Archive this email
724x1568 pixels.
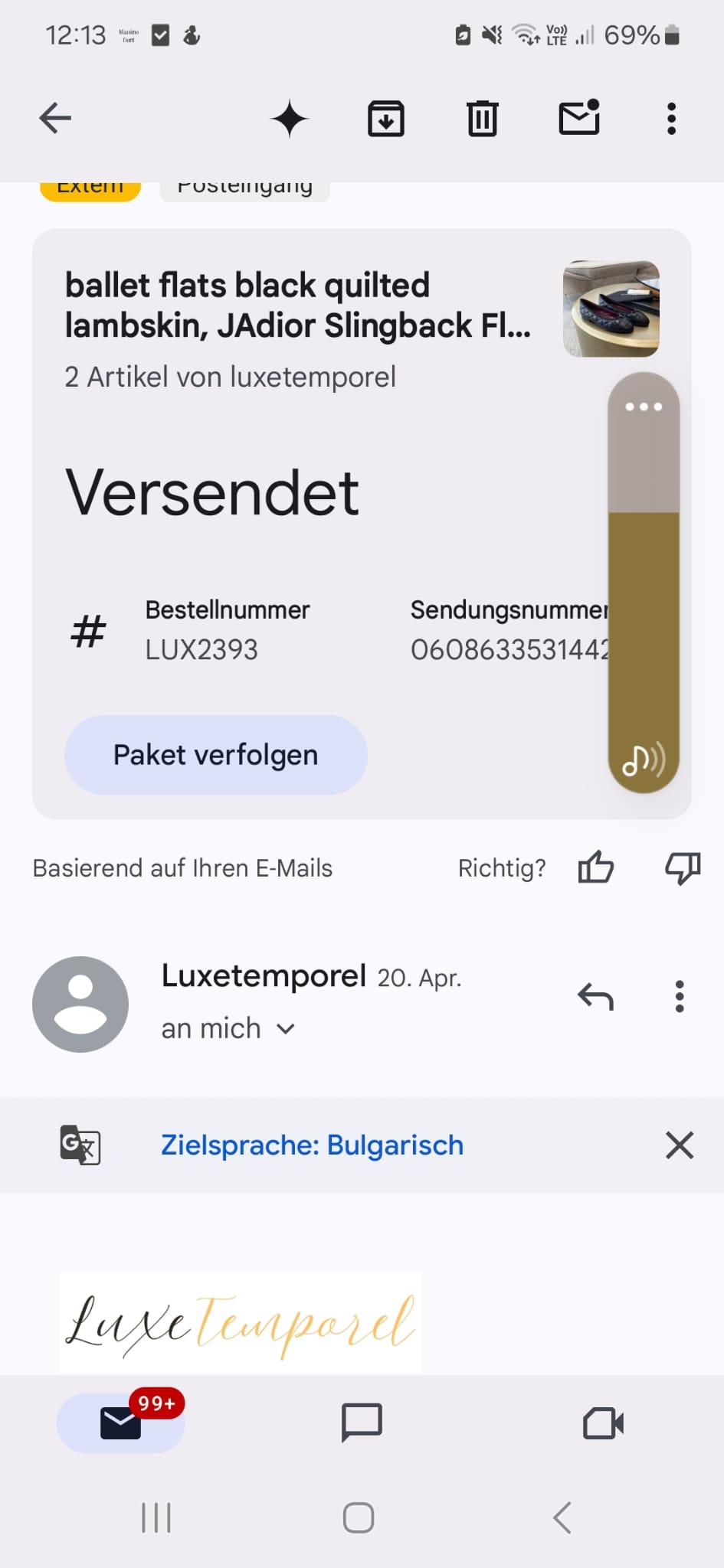pyautogui.click(x=386, y=119)
